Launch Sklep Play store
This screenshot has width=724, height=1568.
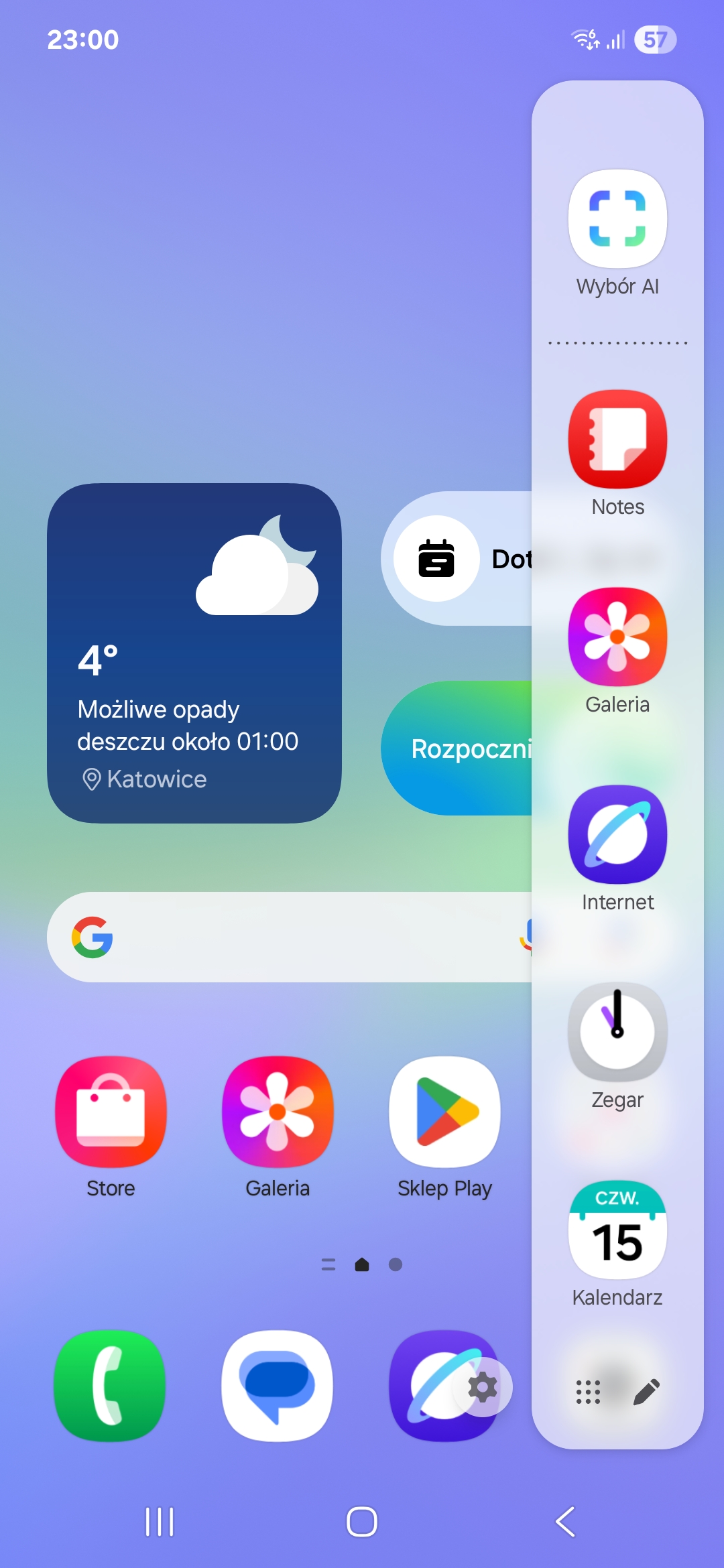(x=444, y=1112)
